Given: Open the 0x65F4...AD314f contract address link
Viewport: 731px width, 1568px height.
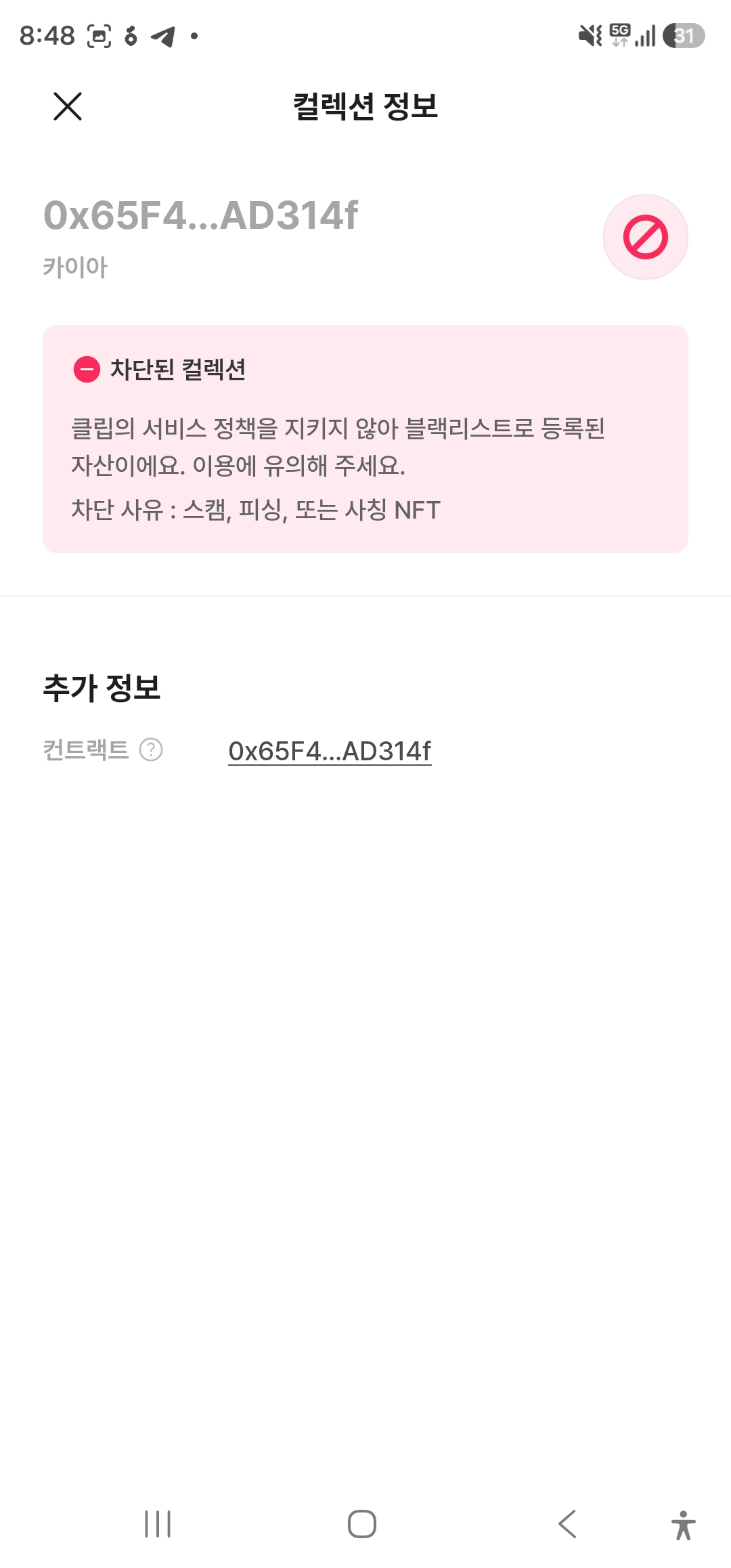Looking at the screenshot, I should [330, 751].
